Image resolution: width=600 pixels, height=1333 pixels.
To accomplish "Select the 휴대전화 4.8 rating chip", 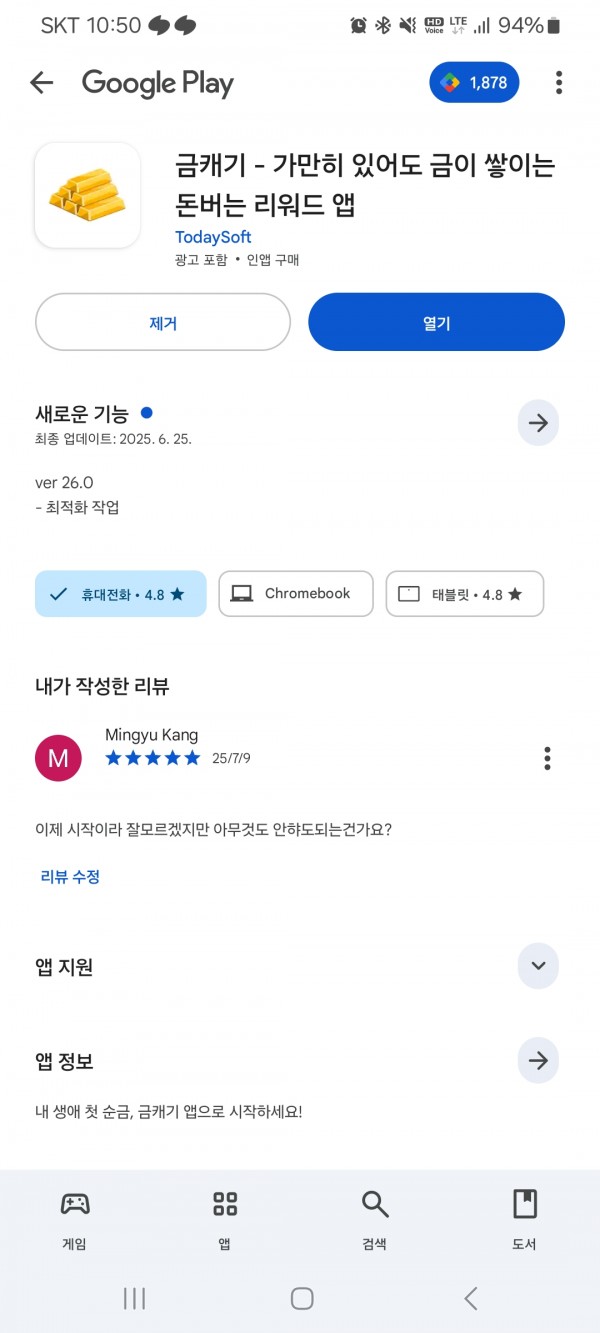I will coord(121,594).
